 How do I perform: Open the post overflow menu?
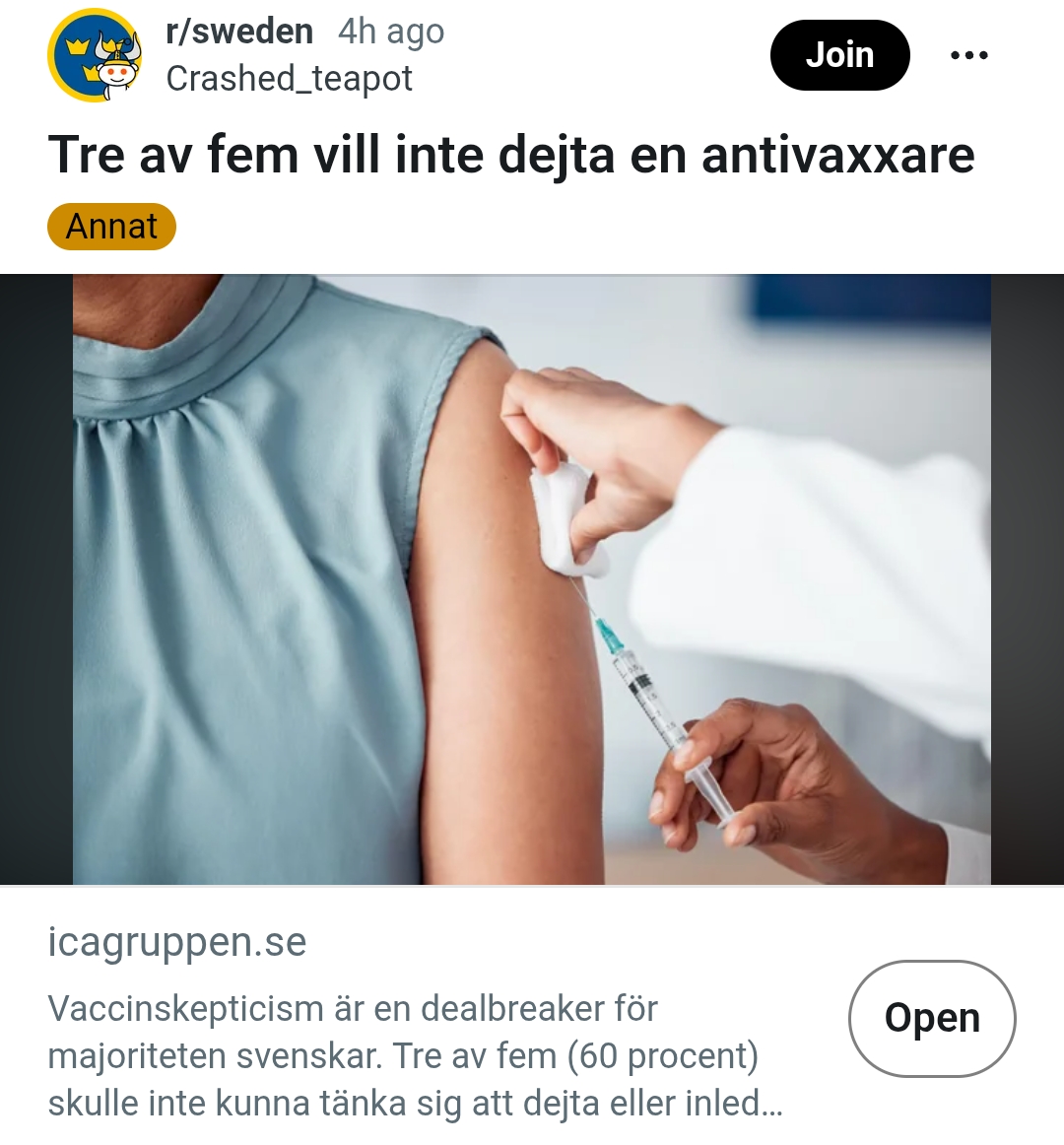tap(969, 55)
